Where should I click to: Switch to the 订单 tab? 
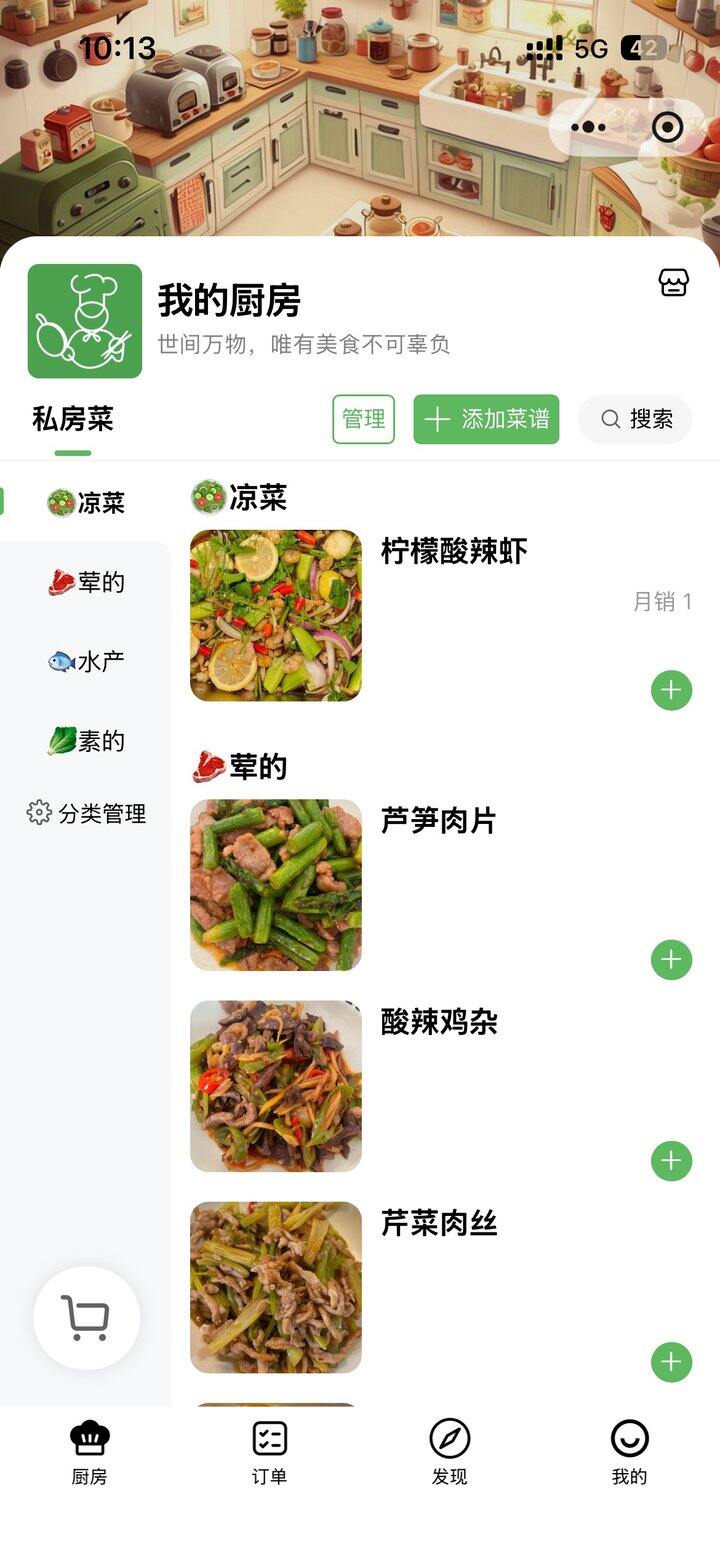coord(269,1453)
